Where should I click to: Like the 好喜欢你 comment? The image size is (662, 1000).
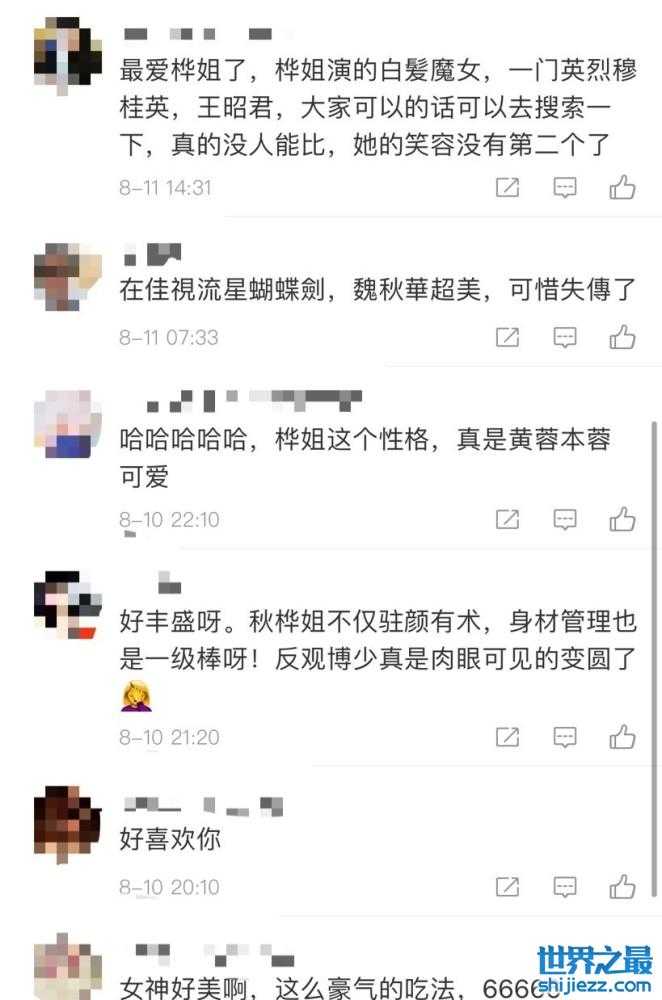coord(622,886)
